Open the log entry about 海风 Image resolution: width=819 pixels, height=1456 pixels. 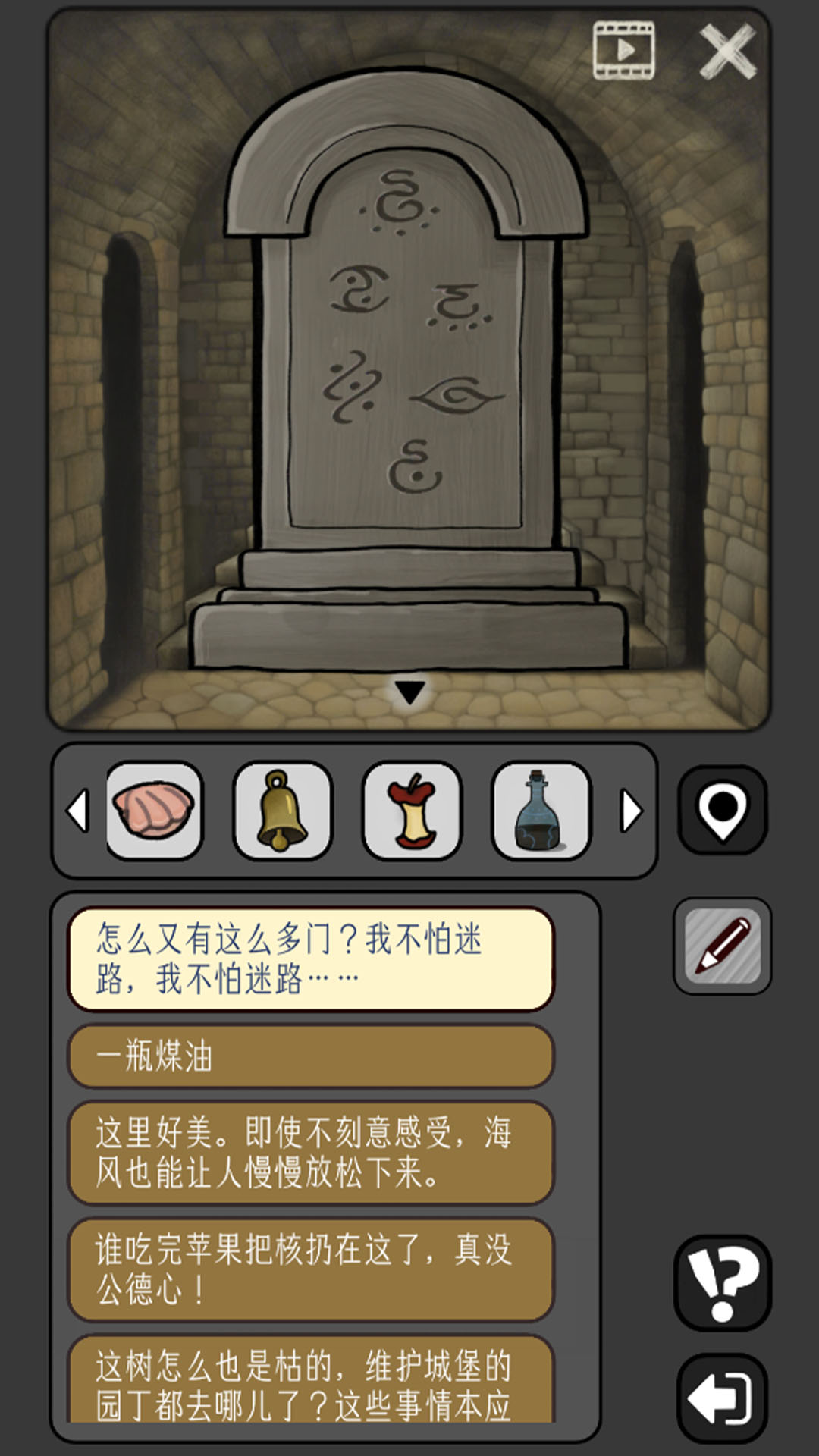tap(311, 1153)
